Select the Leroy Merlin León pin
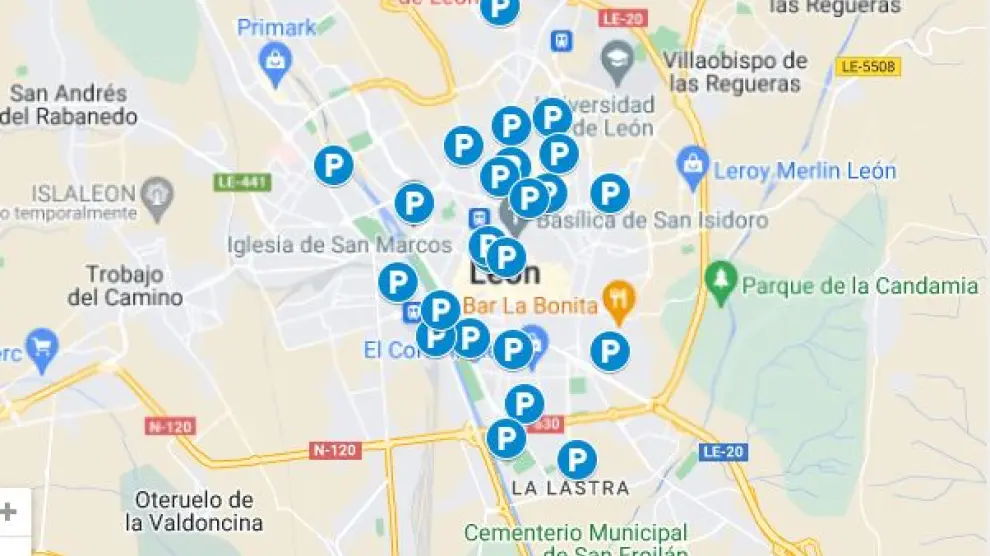This screenshot has height=556, width=990. 692,163
